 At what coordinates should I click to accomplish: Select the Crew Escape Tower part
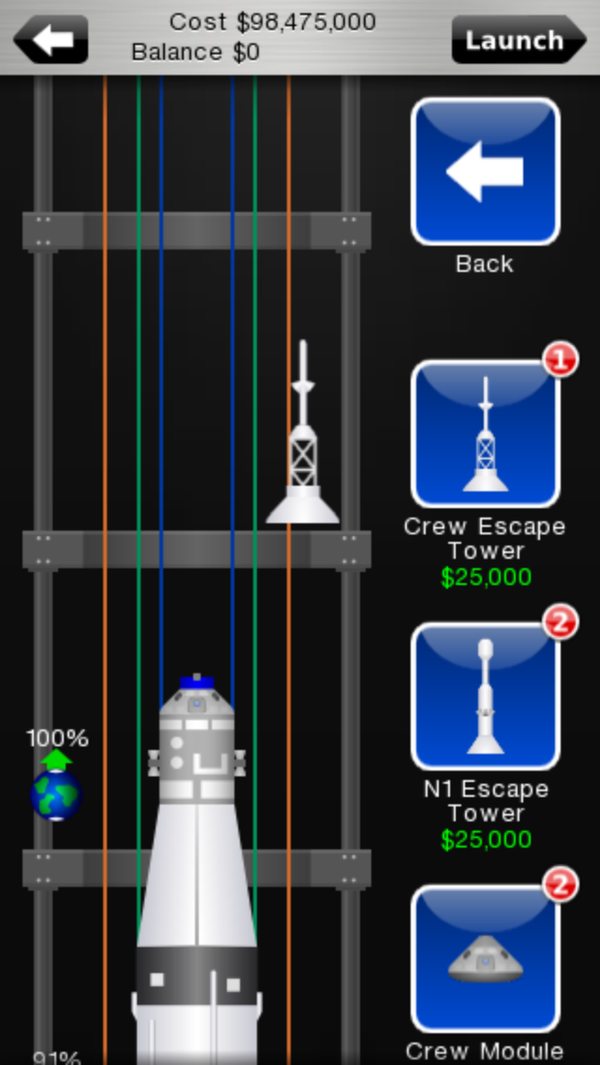tap(485, 435)
